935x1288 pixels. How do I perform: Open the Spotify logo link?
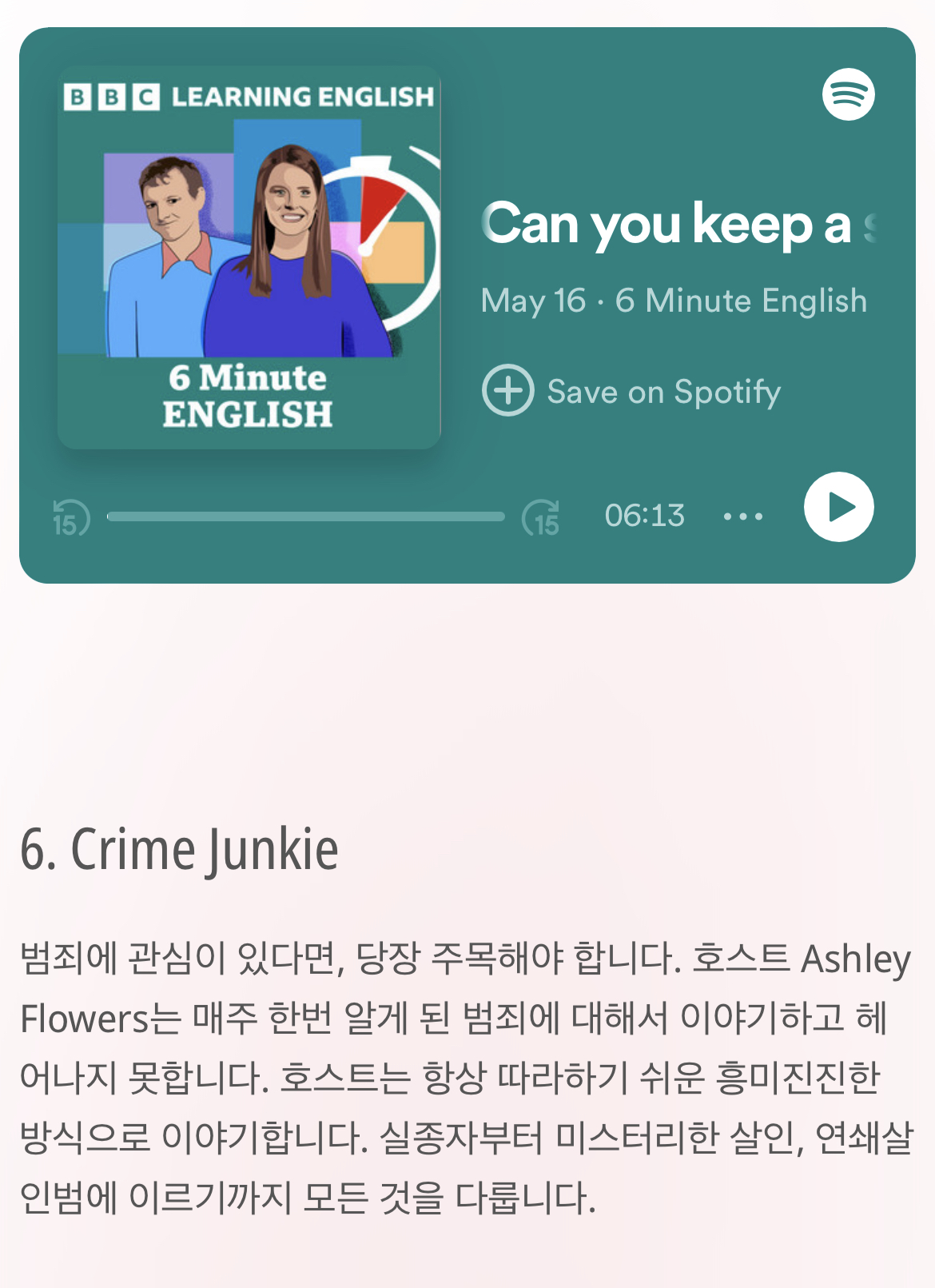point(848,94)
